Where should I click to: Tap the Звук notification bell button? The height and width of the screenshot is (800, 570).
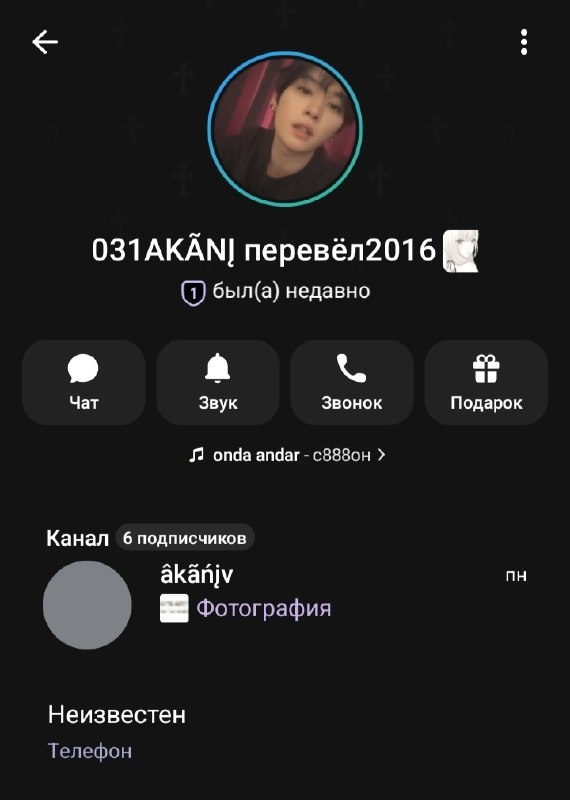pyautogui.click(x=218, y=382)
